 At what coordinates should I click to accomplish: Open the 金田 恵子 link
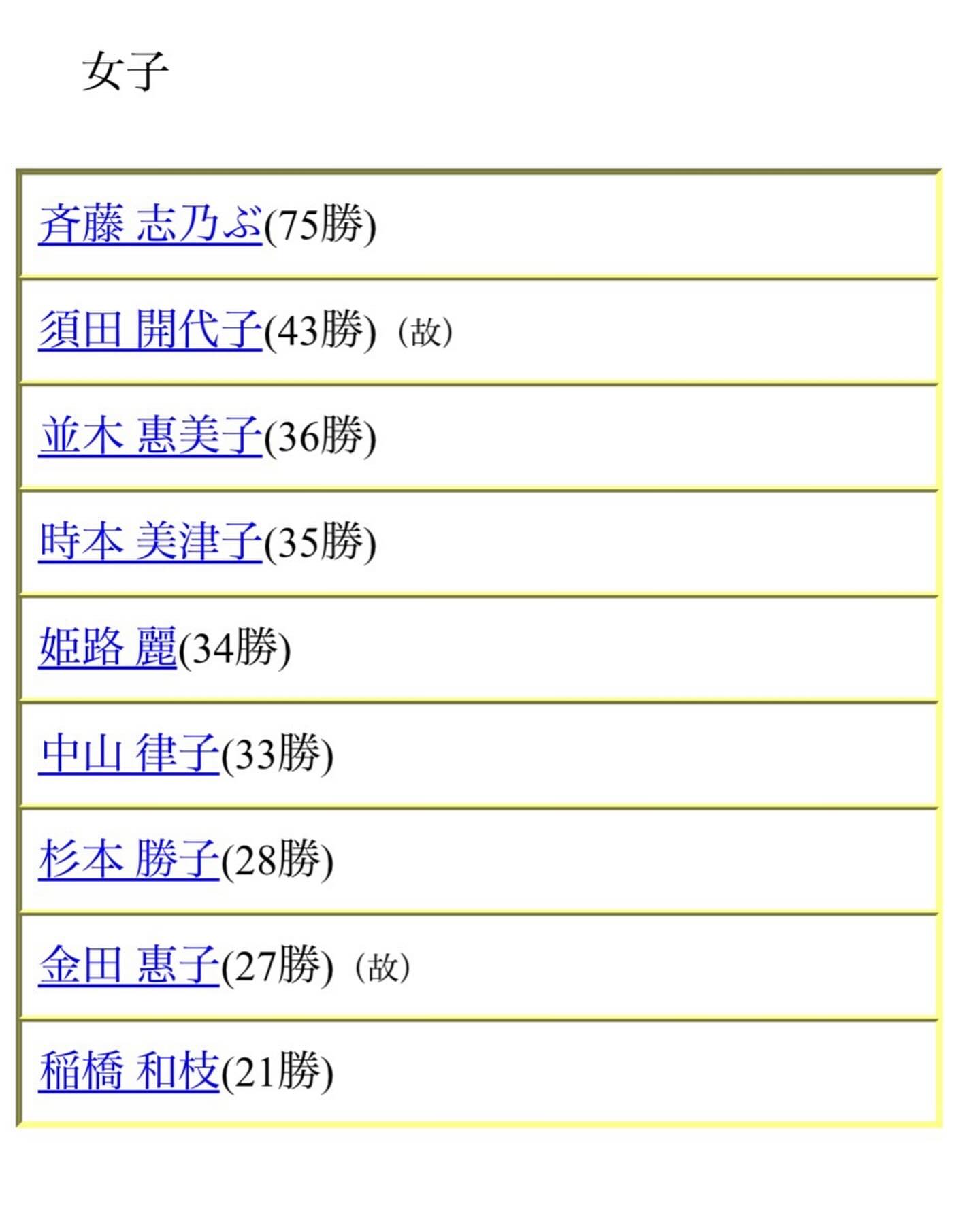(x=129, y=965)
